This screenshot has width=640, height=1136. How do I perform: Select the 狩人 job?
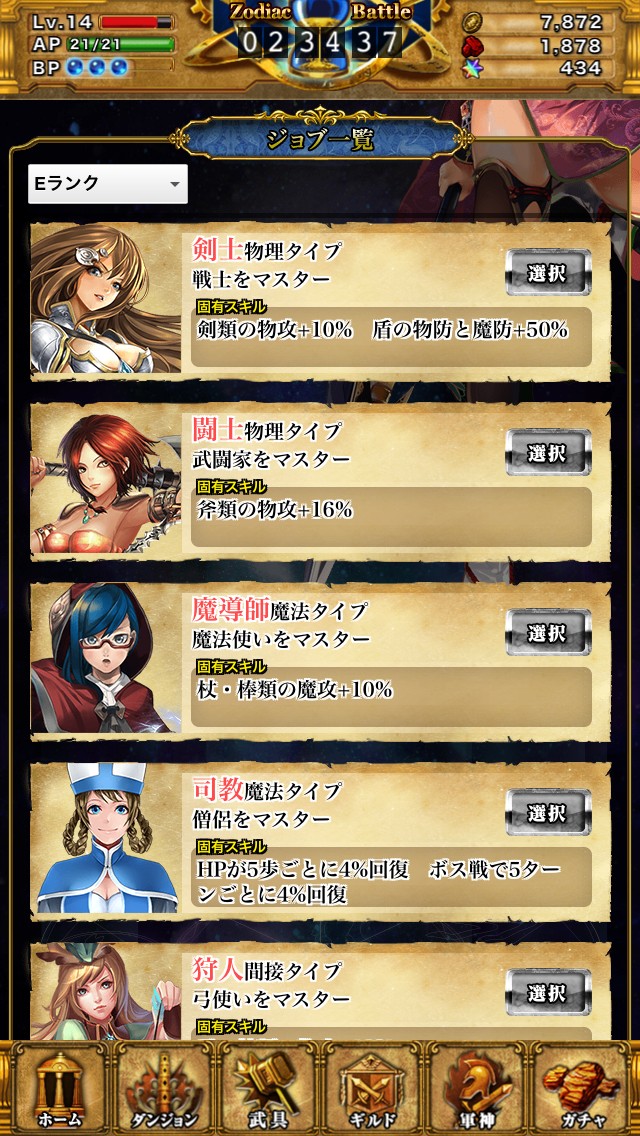tap(548, 993)
